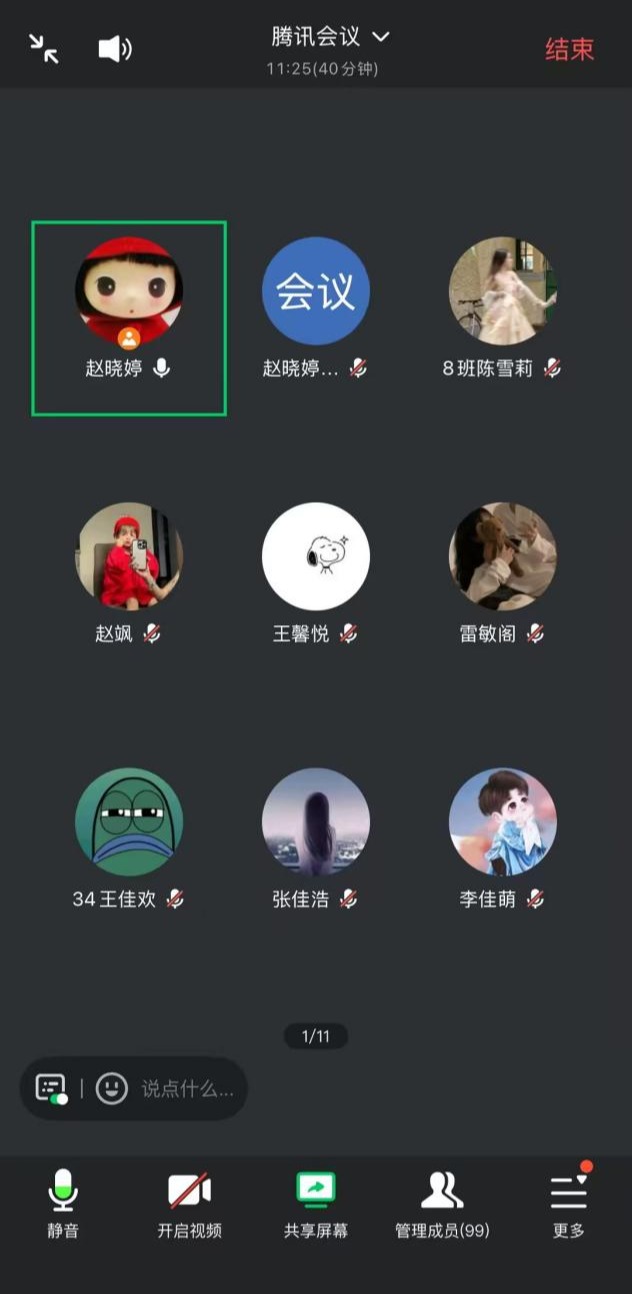Select participant 王馨悦
The height and width of the screenshot is (1294, 632).
(x=316, y=556)
